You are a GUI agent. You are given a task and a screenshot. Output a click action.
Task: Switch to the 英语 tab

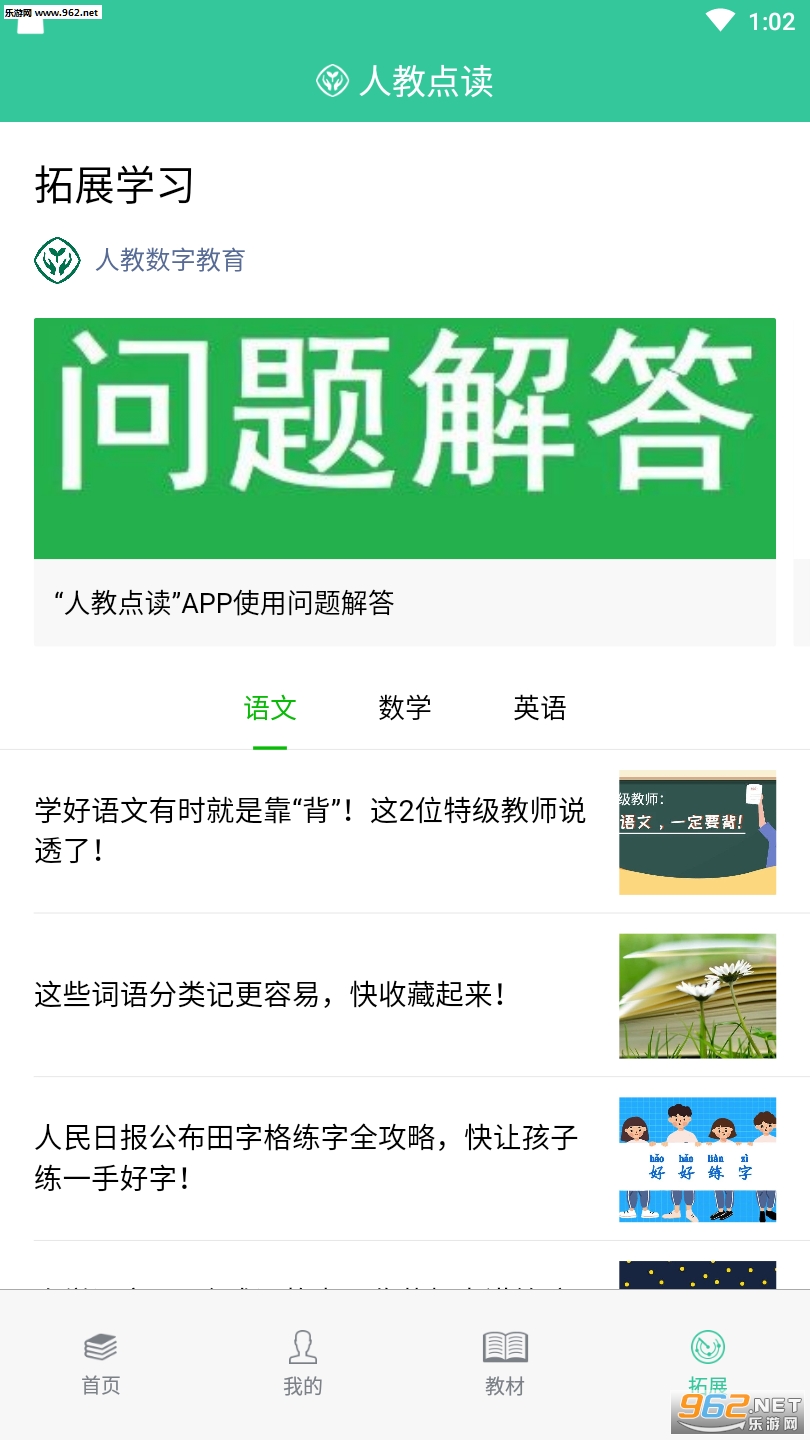click(x=539, y=708)
